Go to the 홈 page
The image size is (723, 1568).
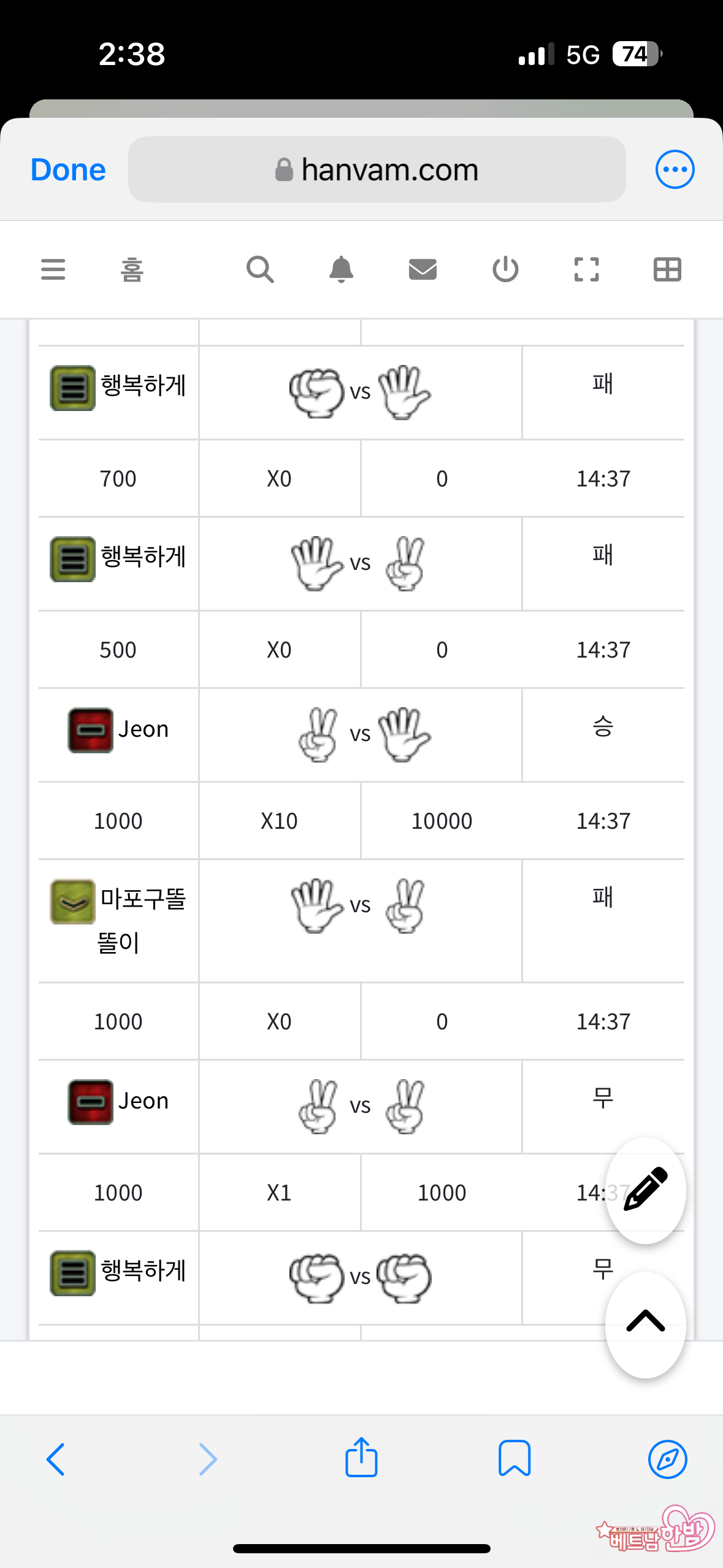(132, 270)
